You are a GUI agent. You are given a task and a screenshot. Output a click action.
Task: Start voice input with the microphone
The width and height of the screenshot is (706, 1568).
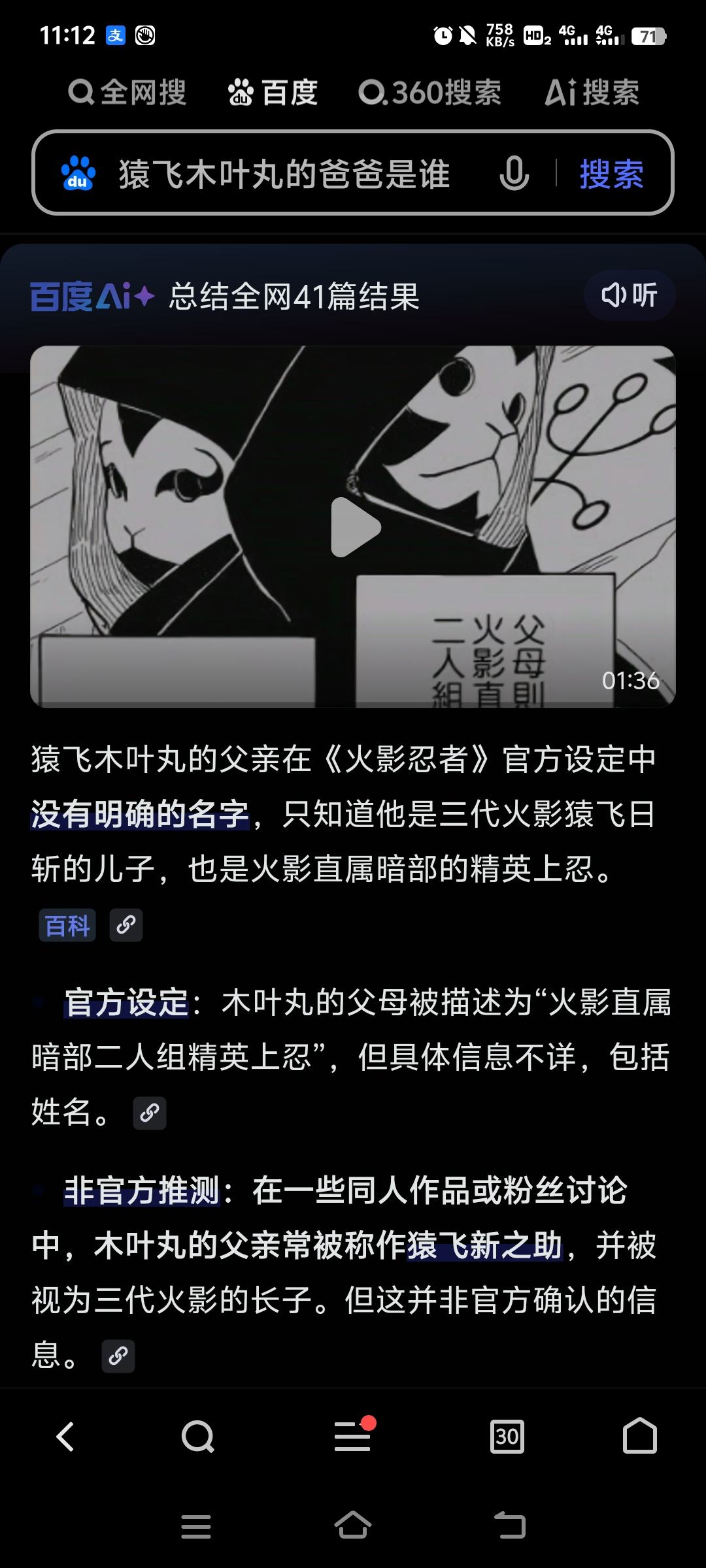point(514,174)
